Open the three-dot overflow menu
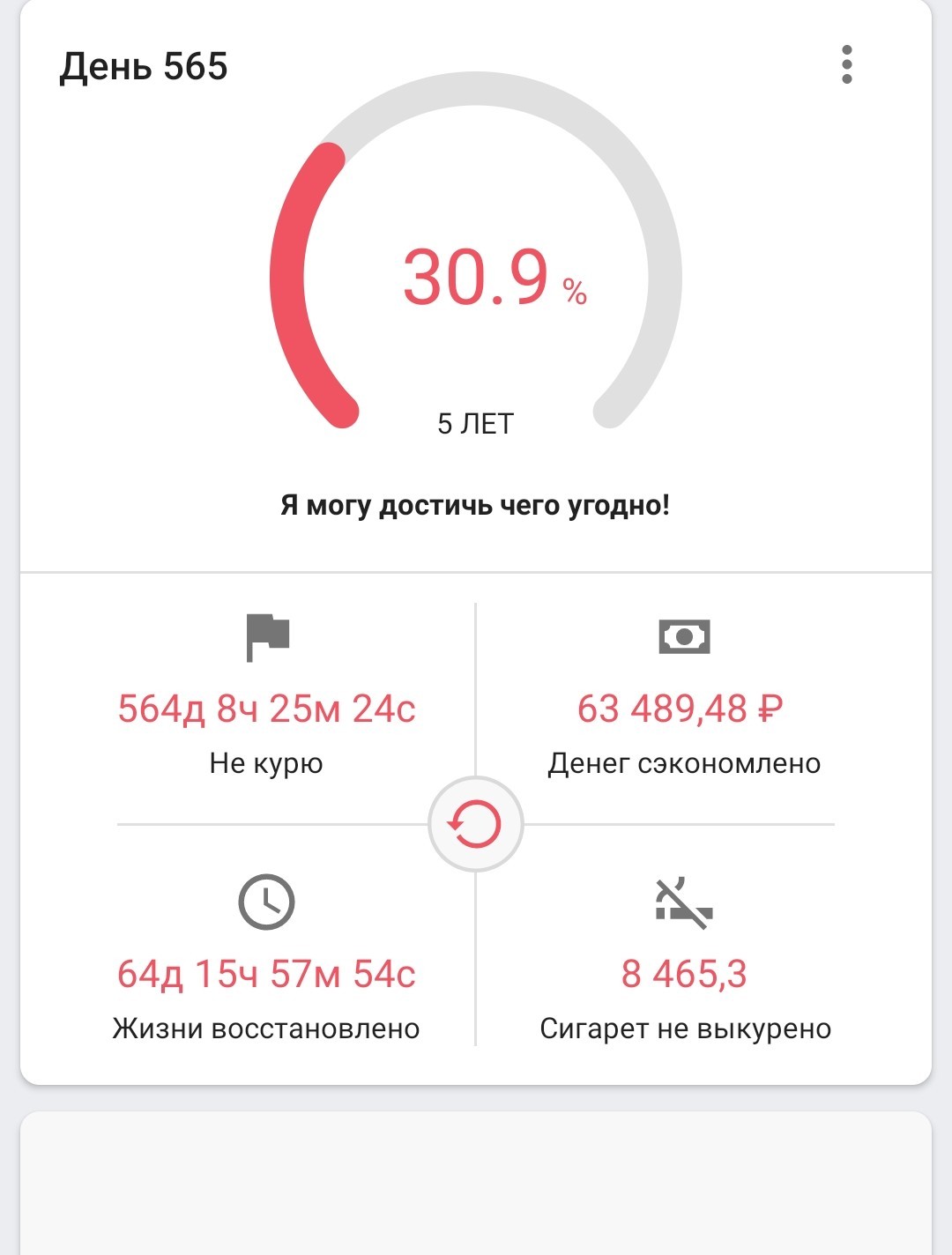 (x=847, y=64)
